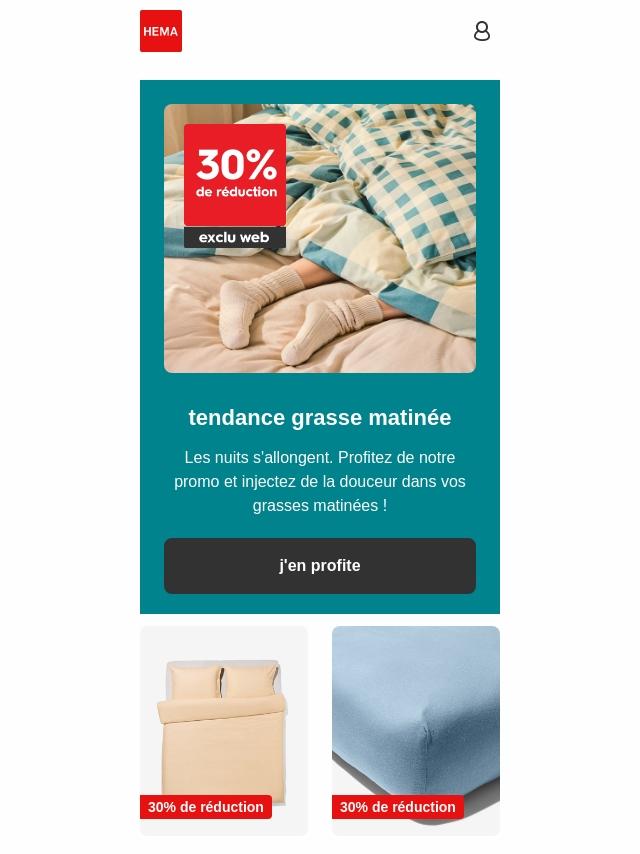Open the account profile icon
The image size is (640, 854).
[482, 32]
